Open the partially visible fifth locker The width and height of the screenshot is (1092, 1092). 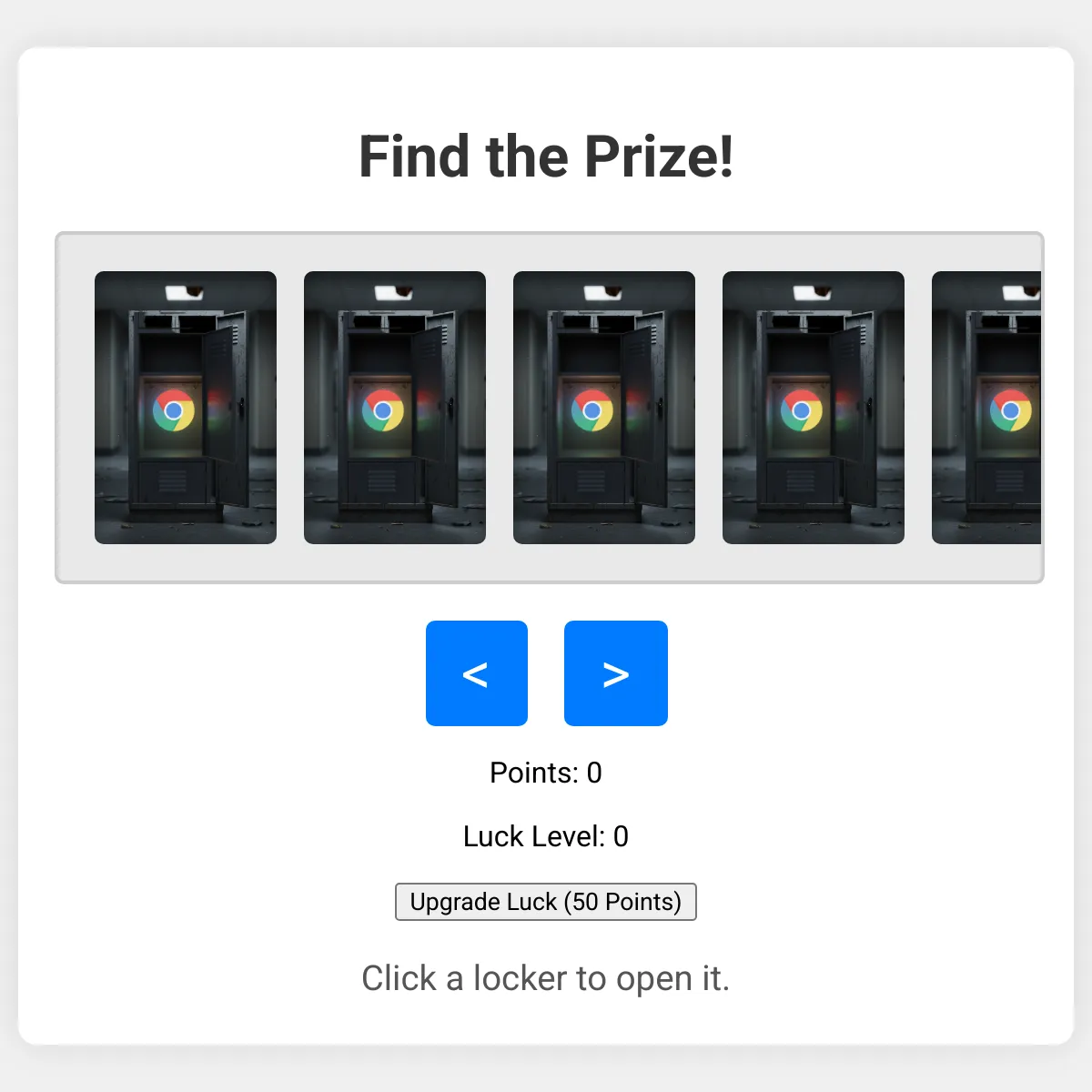pyautogui.click(x=986, y=408)
